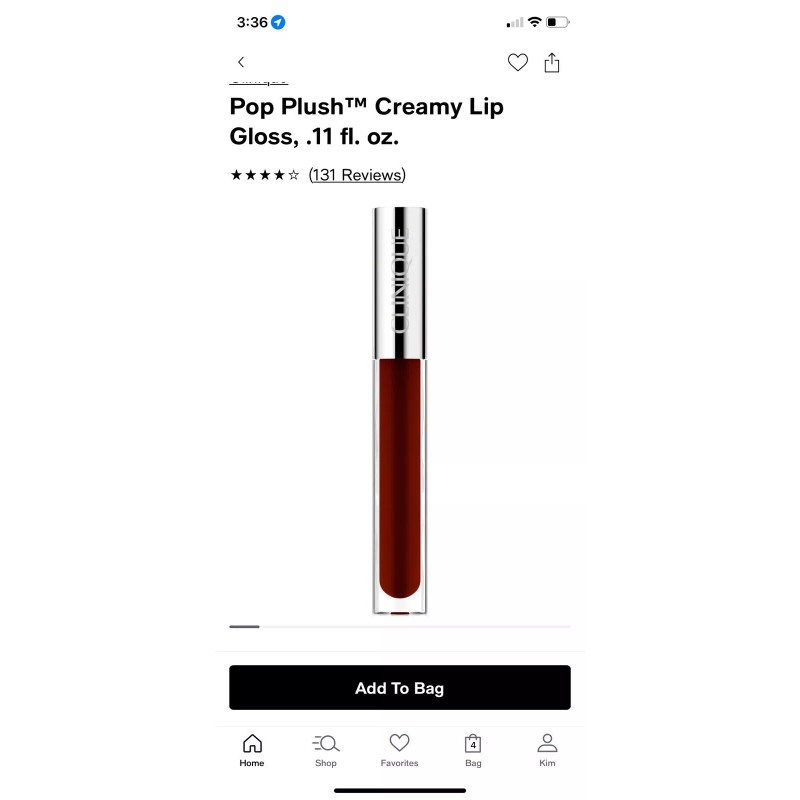Add this lip gloss to favorites
This screenshot has width=800, height=800.
[x=517, y=62]
